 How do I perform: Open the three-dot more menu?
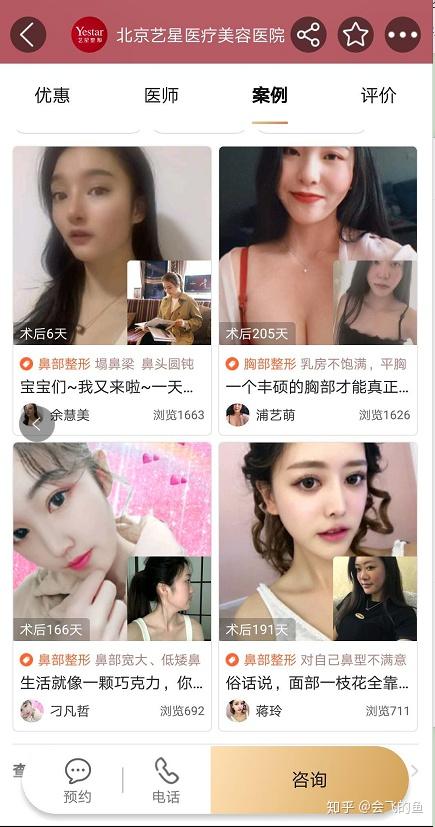pyautogui.click(x=403, y=35)
